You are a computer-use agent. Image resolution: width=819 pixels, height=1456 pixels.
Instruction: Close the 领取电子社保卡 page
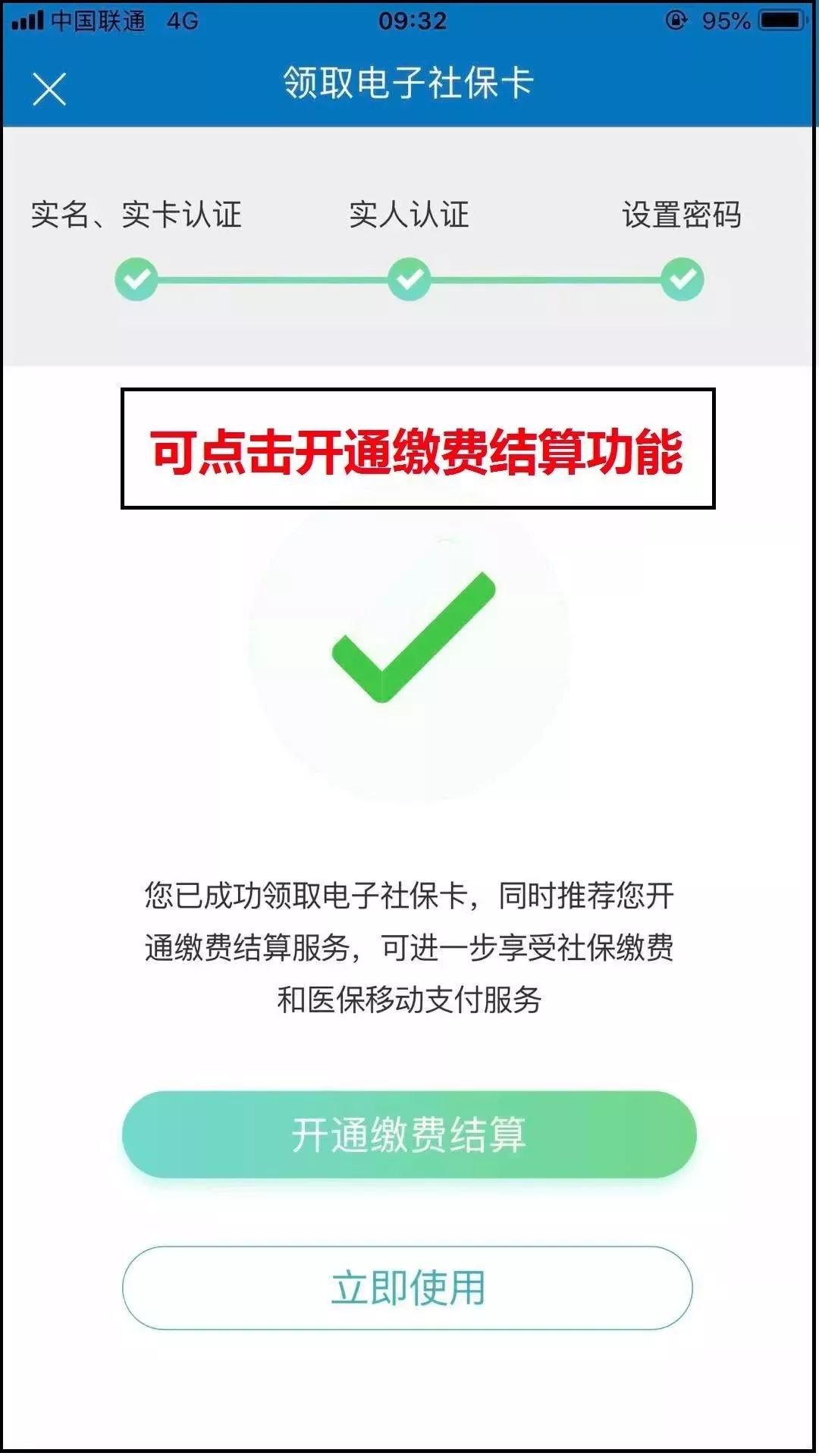49,89
